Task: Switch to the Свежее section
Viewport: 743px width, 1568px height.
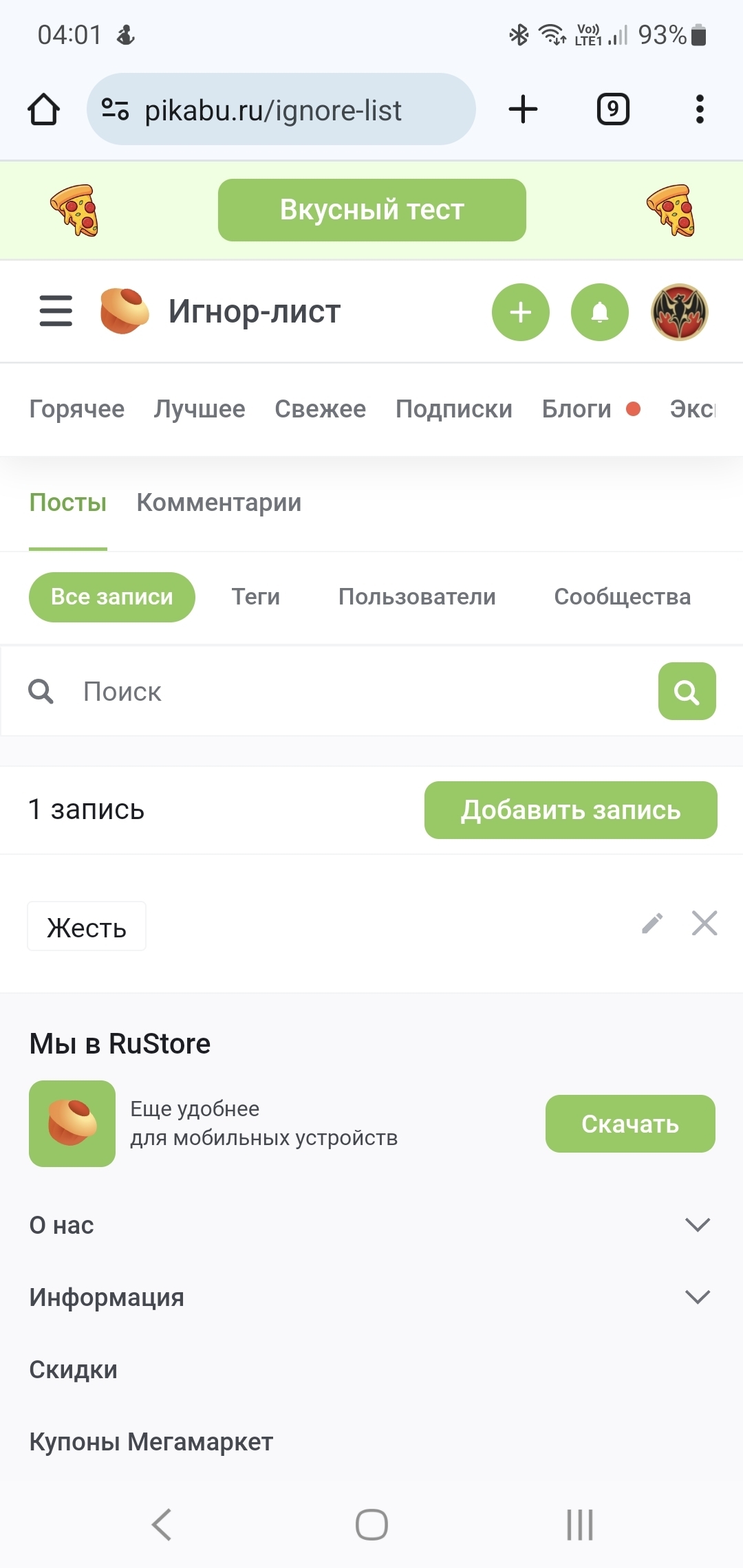Action: pos(321,409)
